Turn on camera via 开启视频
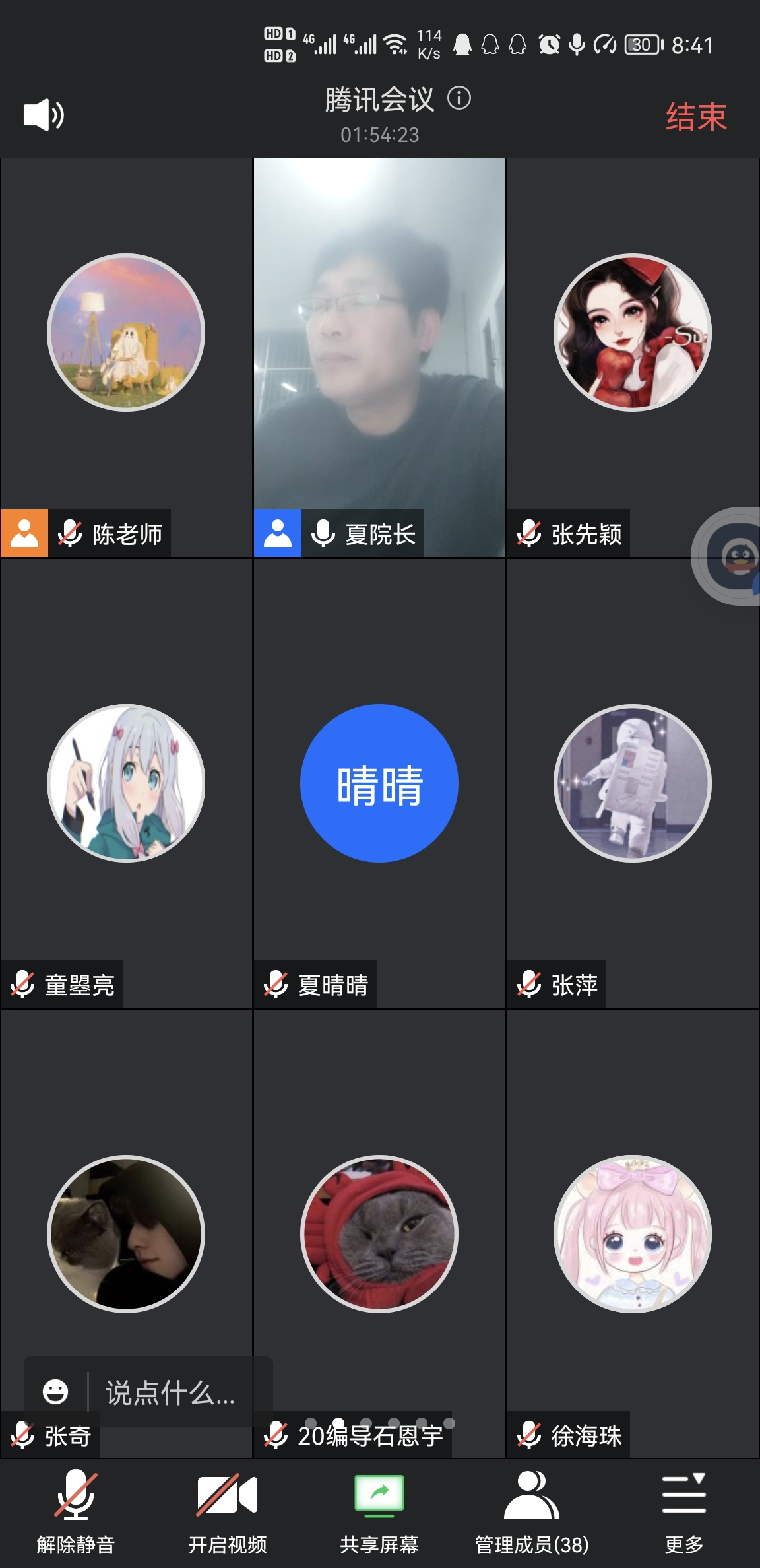760x1568 pixels. (228, 1511)
